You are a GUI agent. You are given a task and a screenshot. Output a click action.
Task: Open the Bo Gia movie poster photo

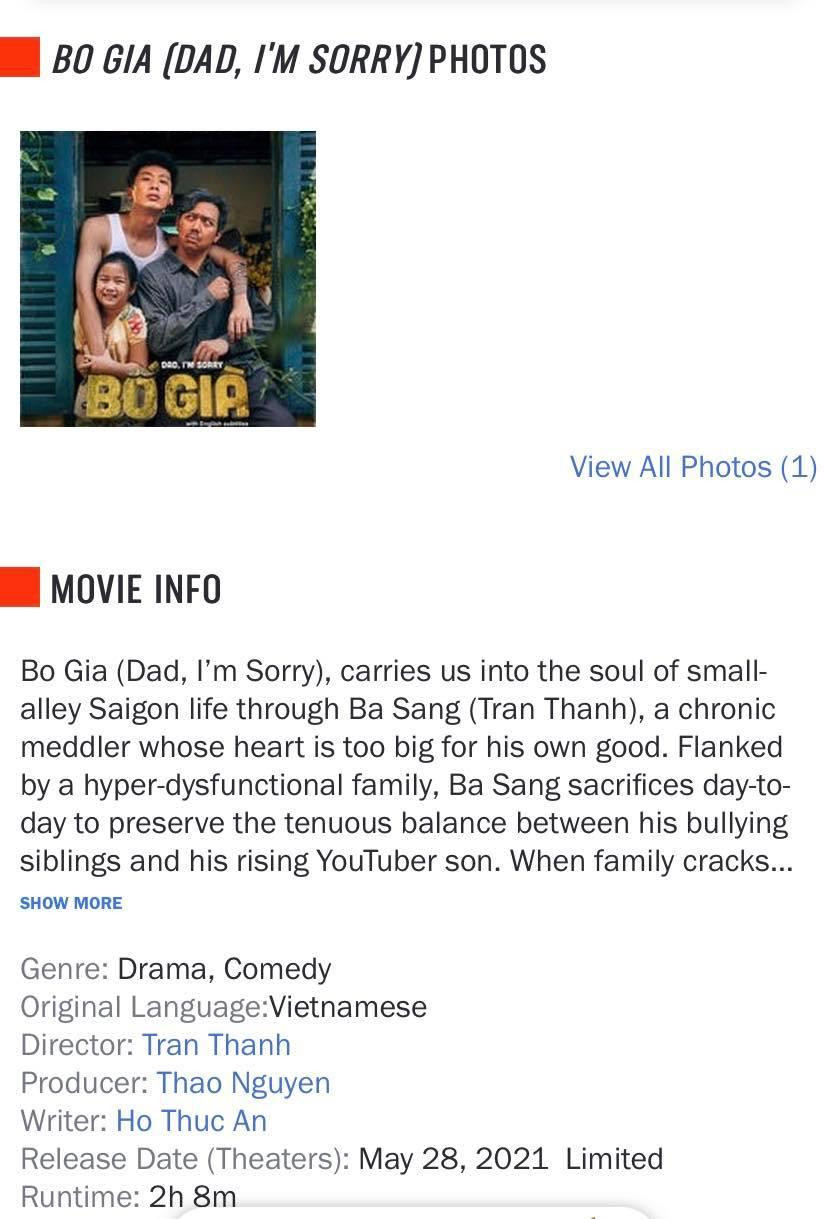pos(168,279)
